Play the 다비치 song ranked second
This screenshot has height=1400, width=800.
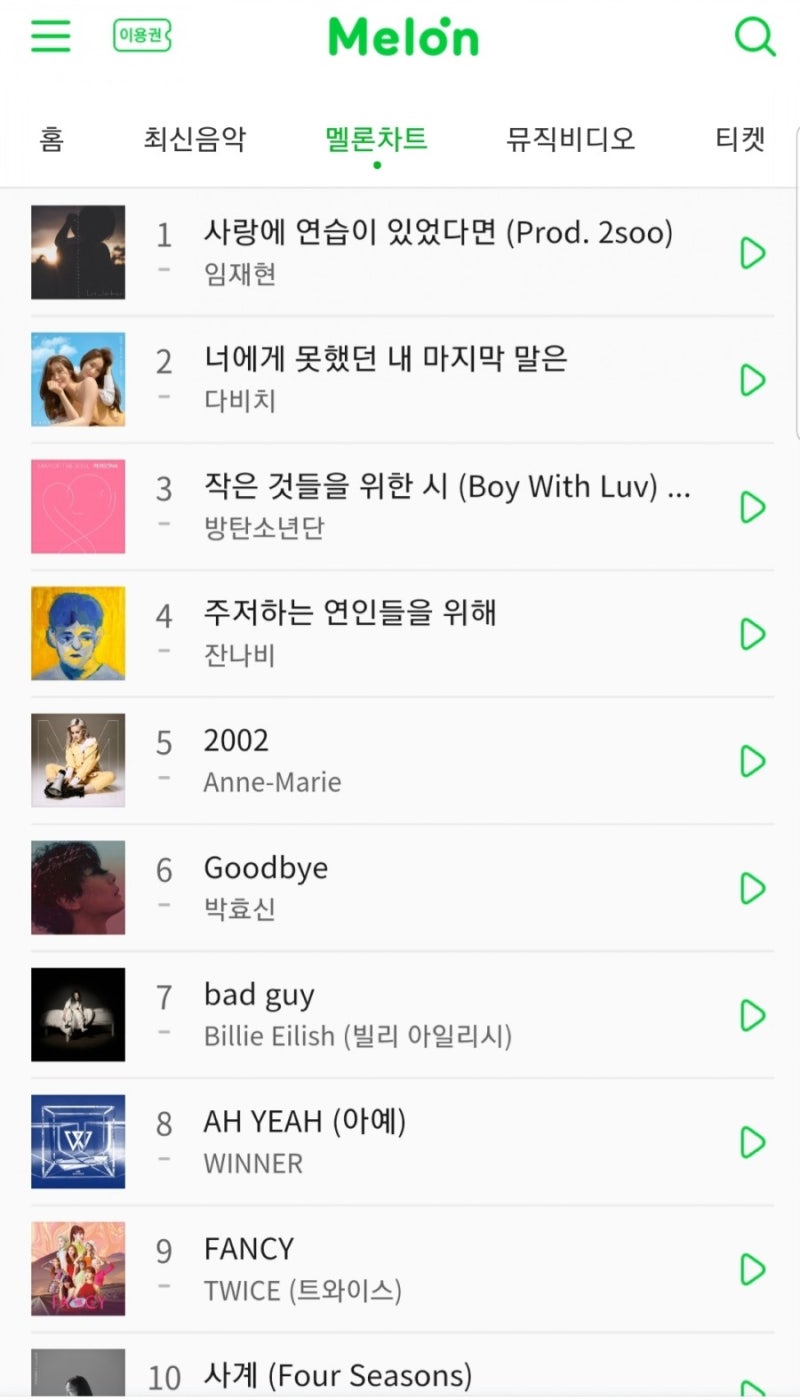pyautogui.click(x=752, y=380)
